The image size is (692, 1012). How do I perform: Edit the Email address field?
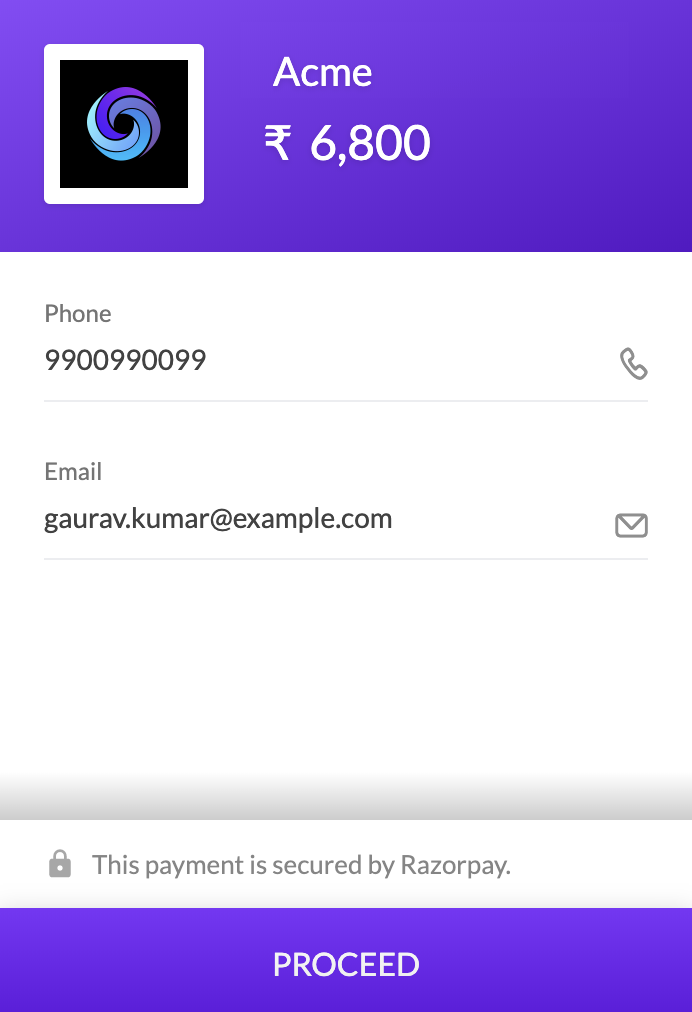320,520
